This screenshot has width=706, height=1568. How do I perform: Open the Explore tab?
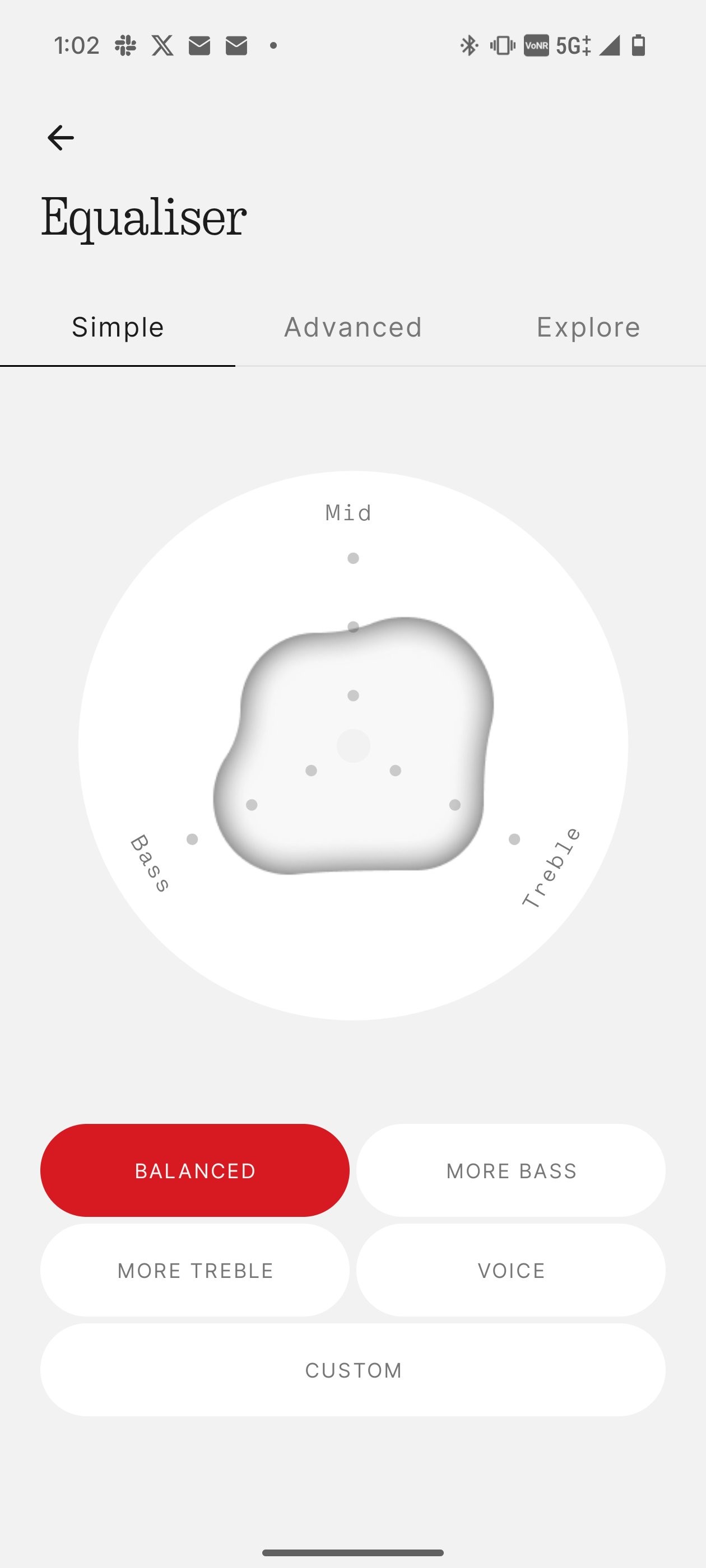click(588, 328)
